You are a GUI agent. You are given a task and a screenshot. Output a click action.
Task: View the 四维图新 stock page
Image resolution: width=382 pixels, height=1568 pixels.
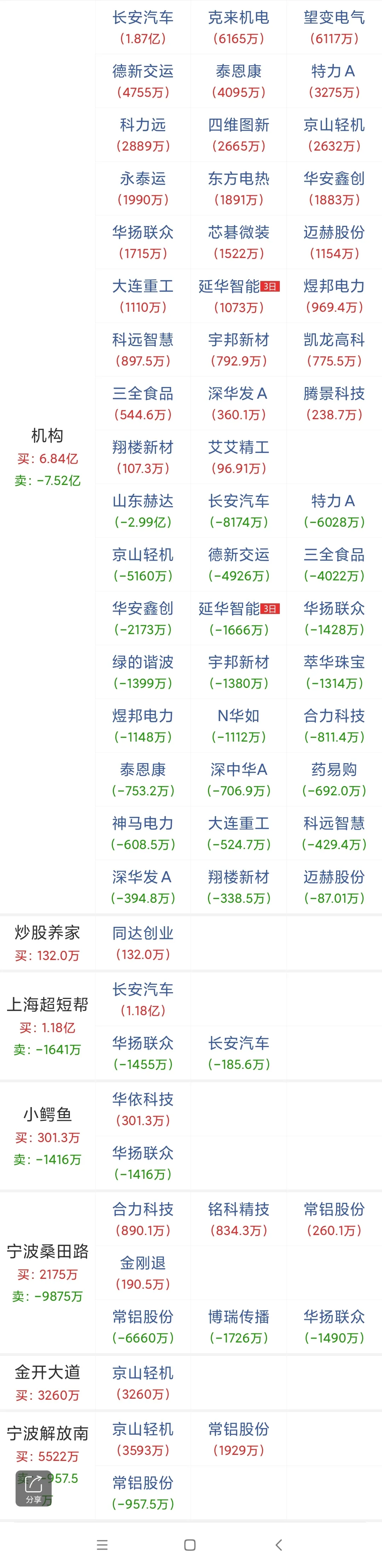[x=238, y=135]
